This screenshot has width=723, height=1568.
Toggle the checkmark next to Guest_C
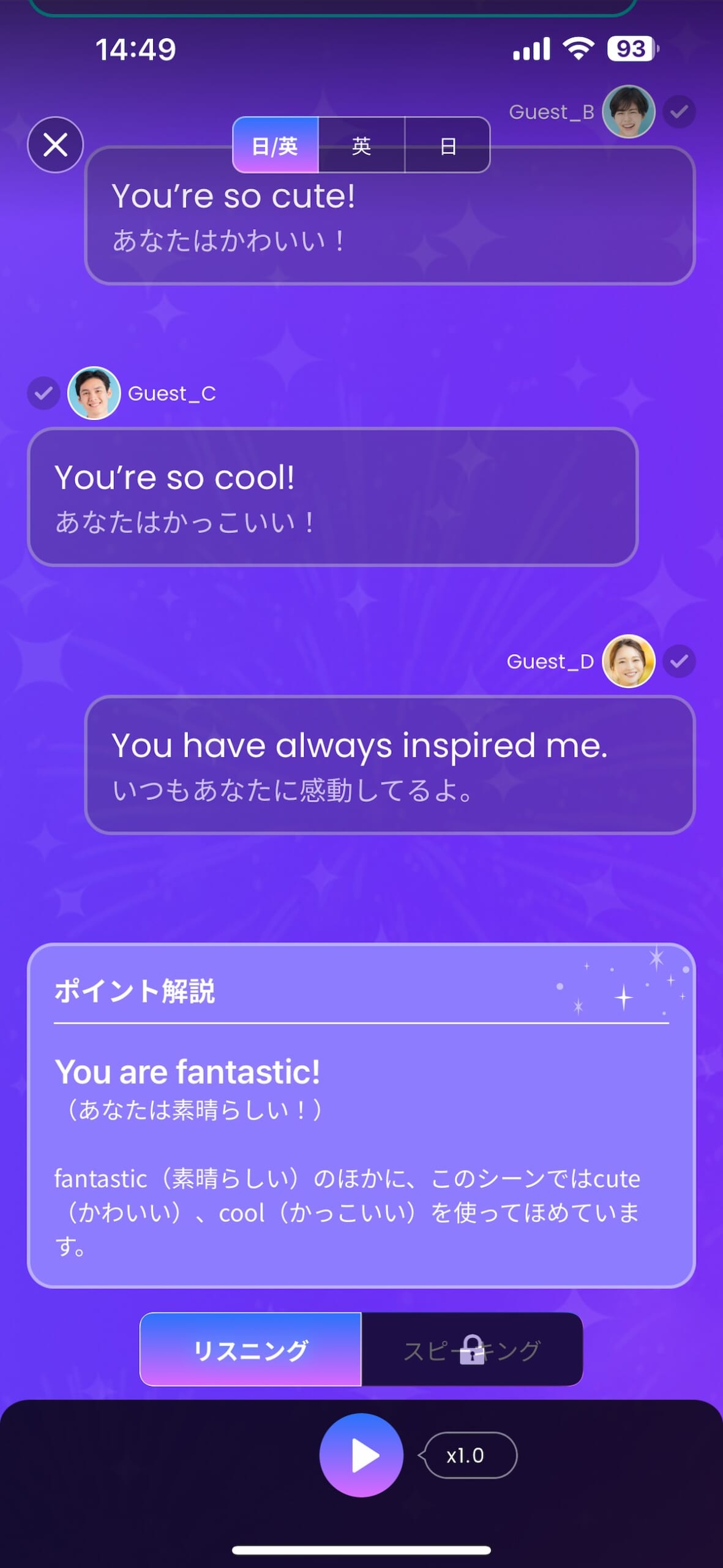(x=43, y=393)
